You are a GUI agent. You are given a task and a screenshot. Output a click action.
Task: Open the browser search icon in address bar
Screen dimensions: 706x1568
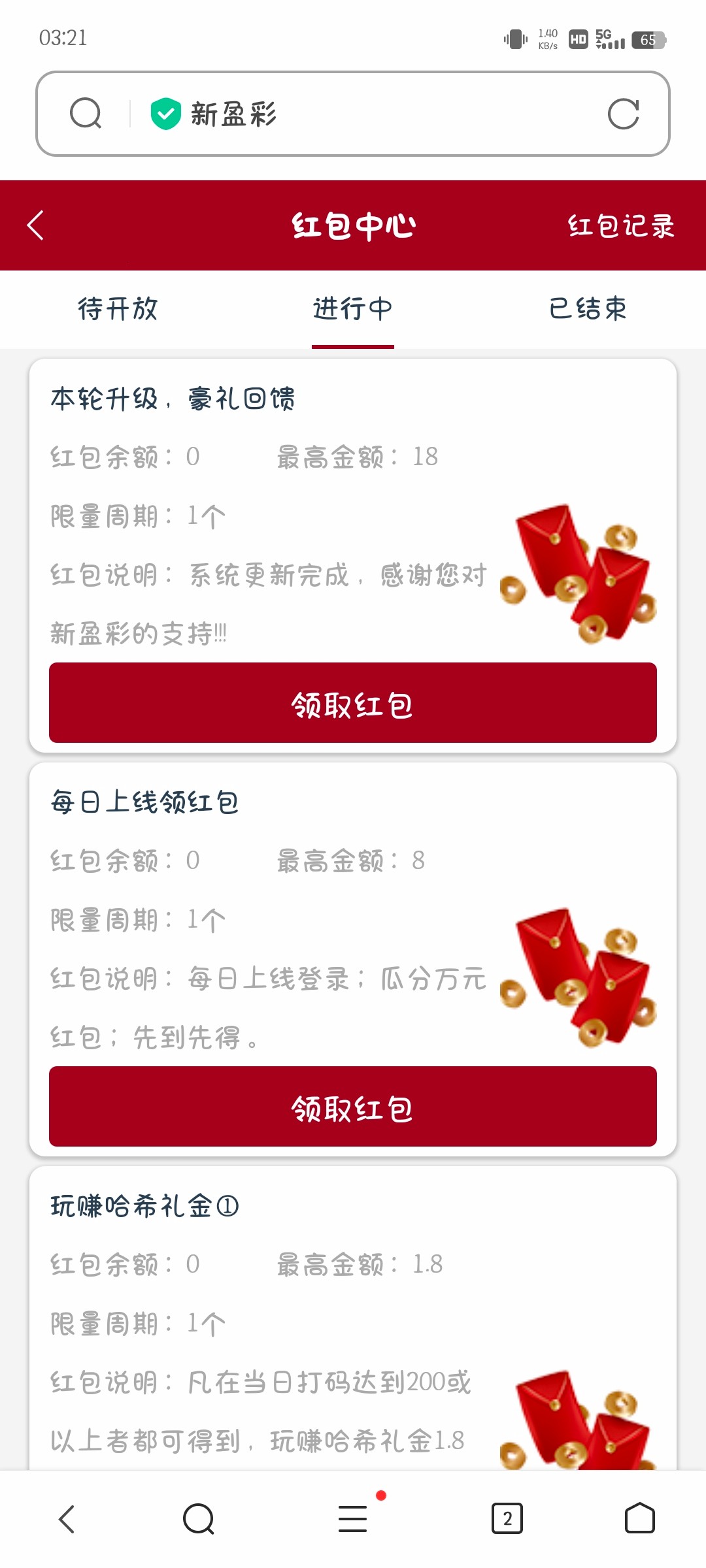click(86, 114)
